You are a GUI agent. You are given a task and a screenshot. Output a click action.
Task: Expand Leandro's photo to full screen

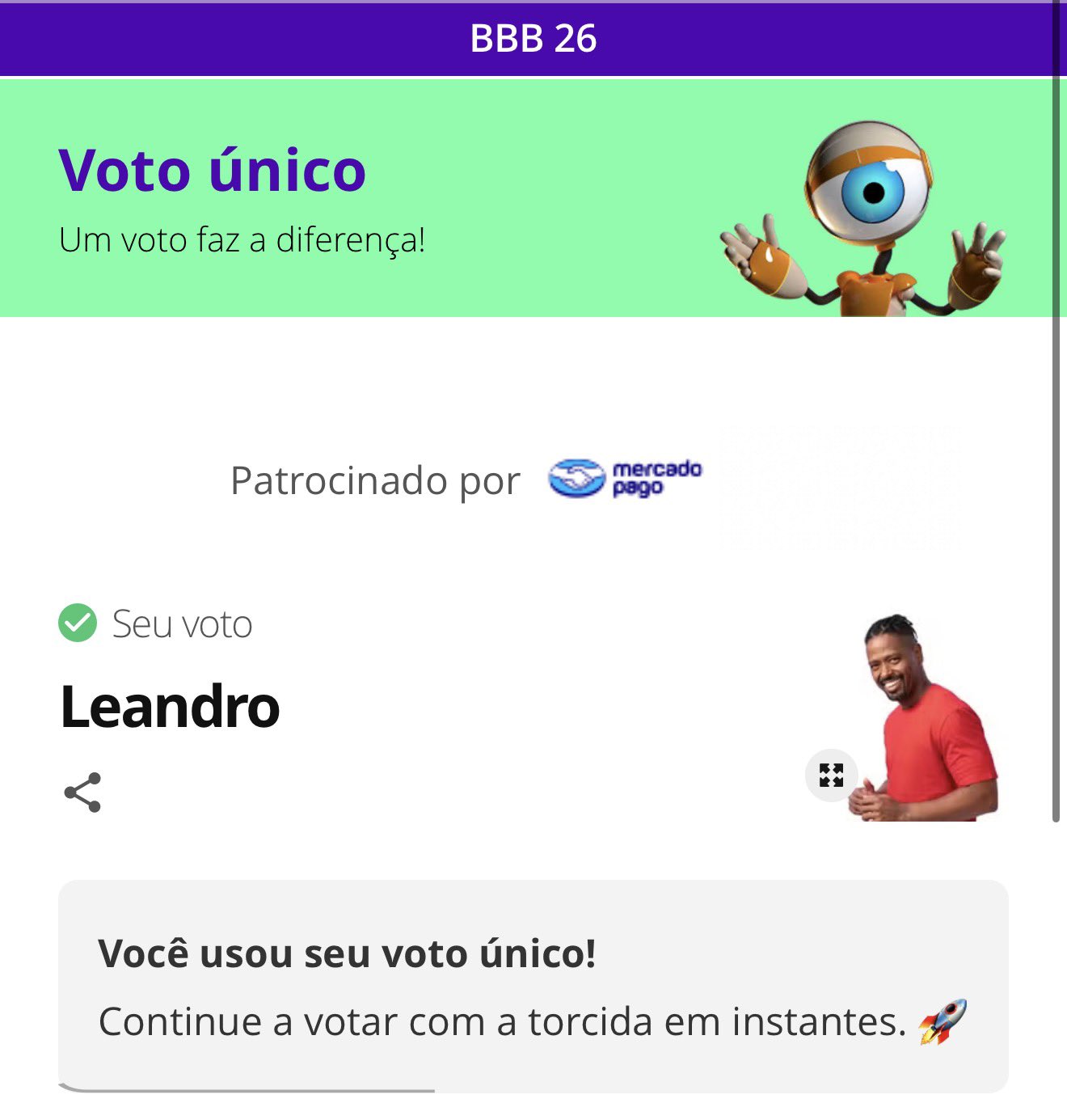point(831,775)
